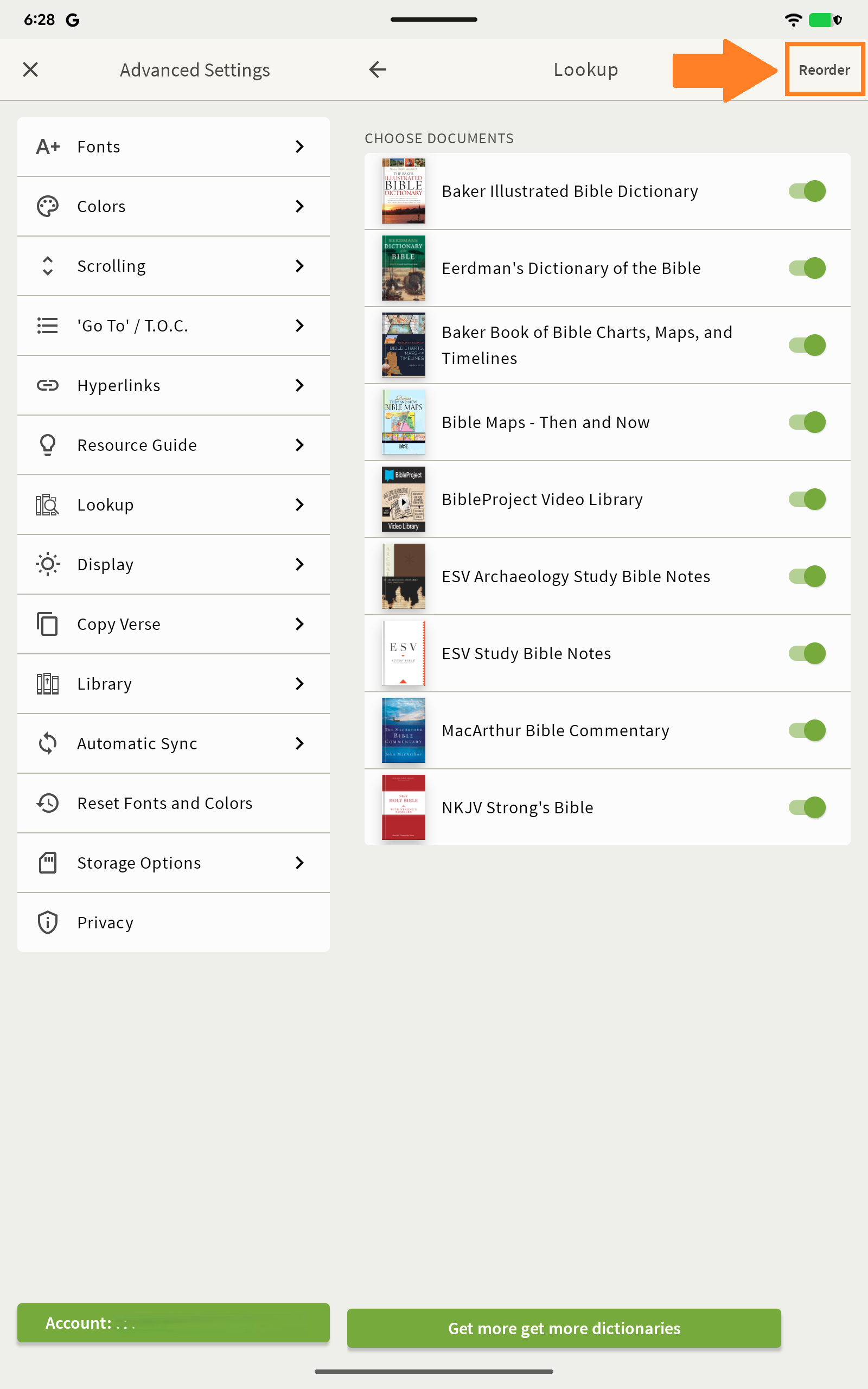Close the Advanced Settings panel
This screenshot has height=1389, width=868.
tap(30, 69)
